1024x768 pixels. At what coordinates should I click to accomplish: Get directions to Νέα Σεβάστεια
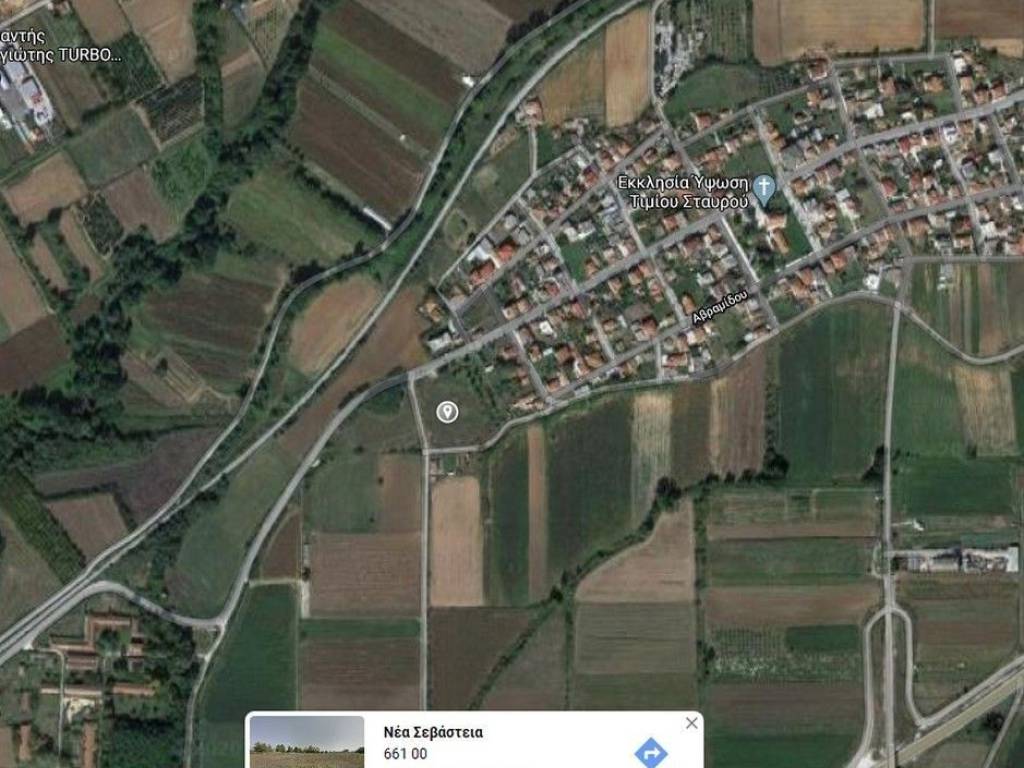tap(651, 752)
